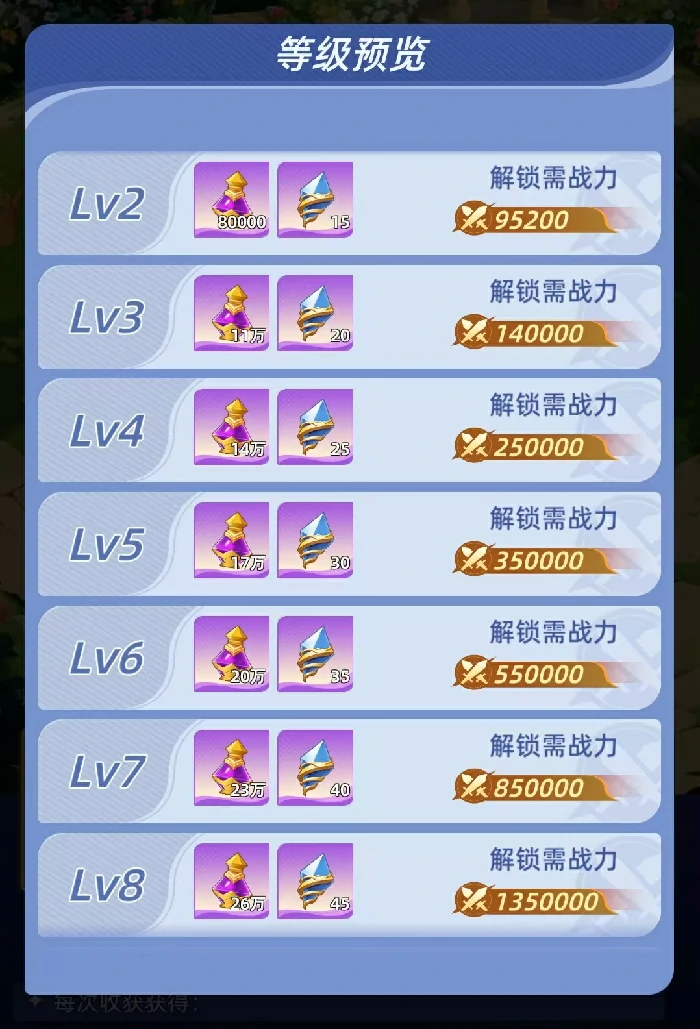Select the 23万 potion item for Lv7

pos(231,767)
